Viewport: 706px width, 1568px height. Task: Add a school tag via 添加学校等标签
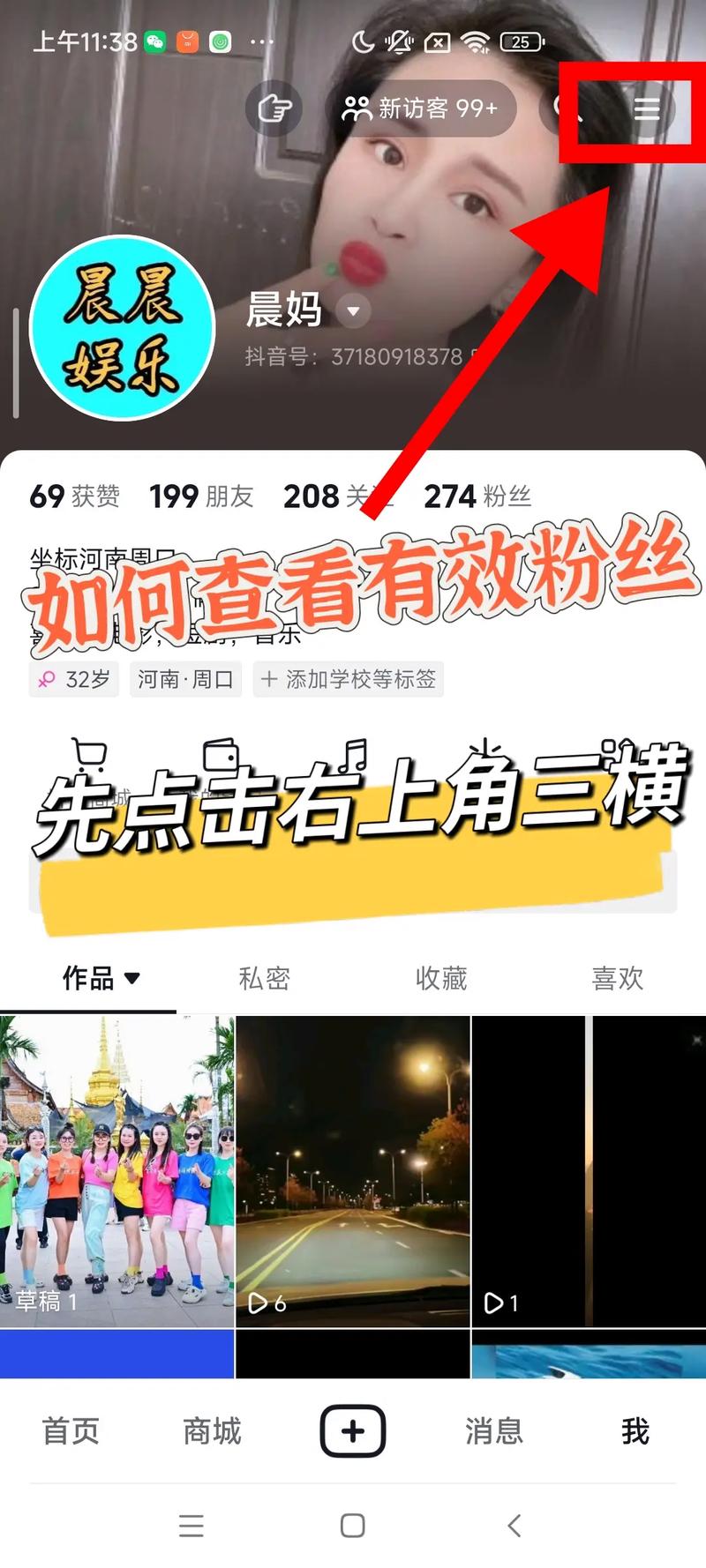[x=349, y=679]
